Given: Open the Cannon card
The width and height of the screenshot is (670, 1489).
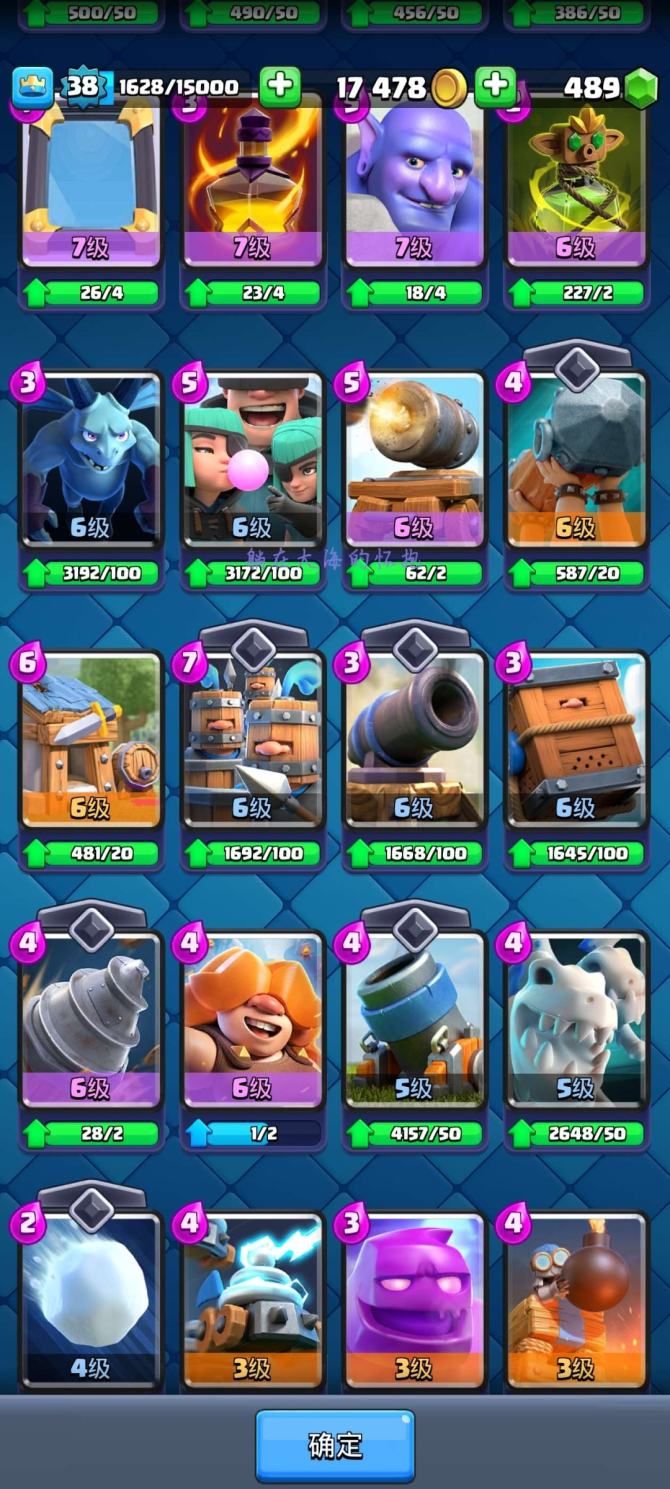Looking at the screenshot, I should [414, 740].
